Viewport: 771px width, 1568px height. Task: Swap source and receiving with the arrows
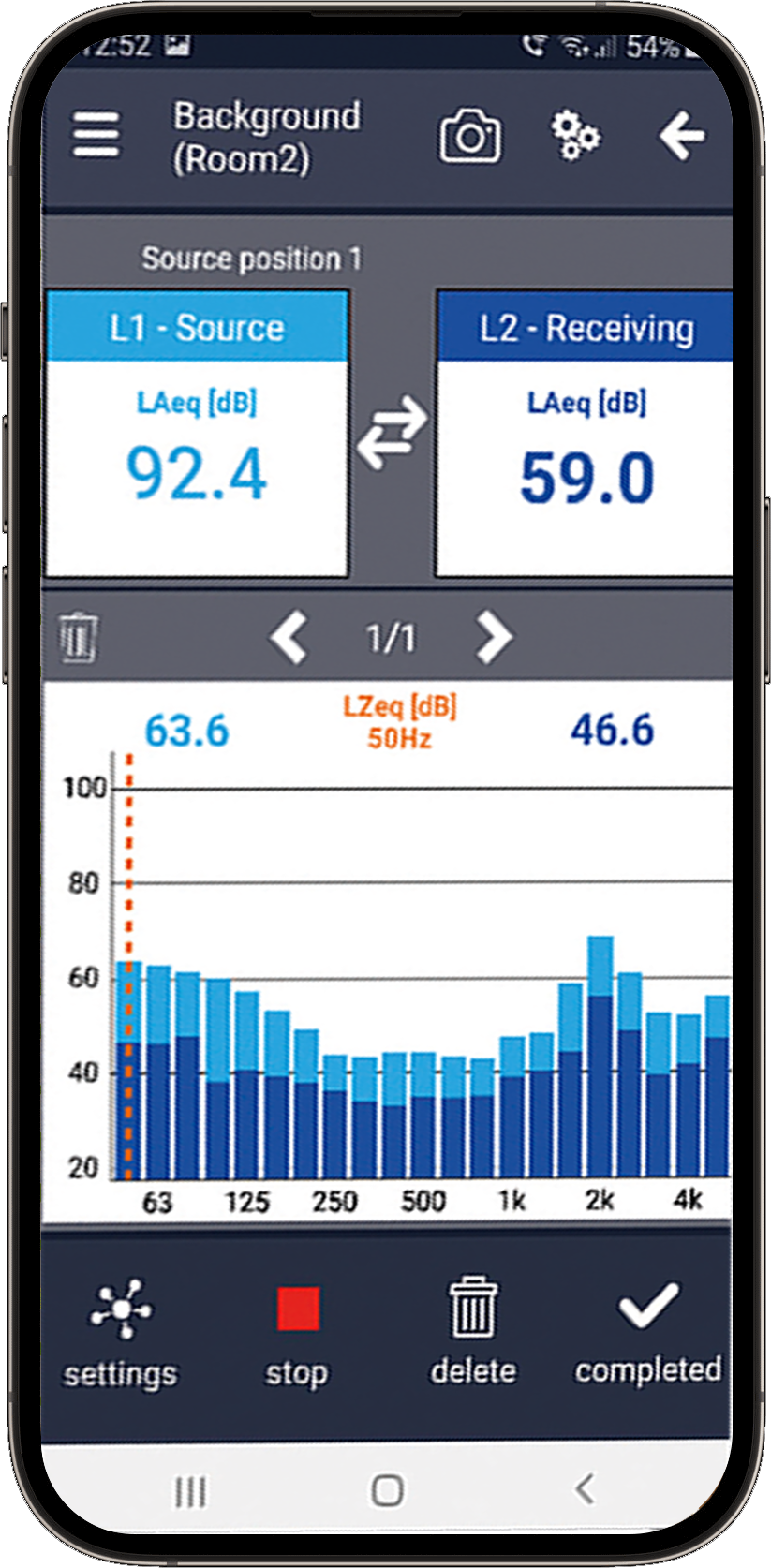tap(392, 433)
